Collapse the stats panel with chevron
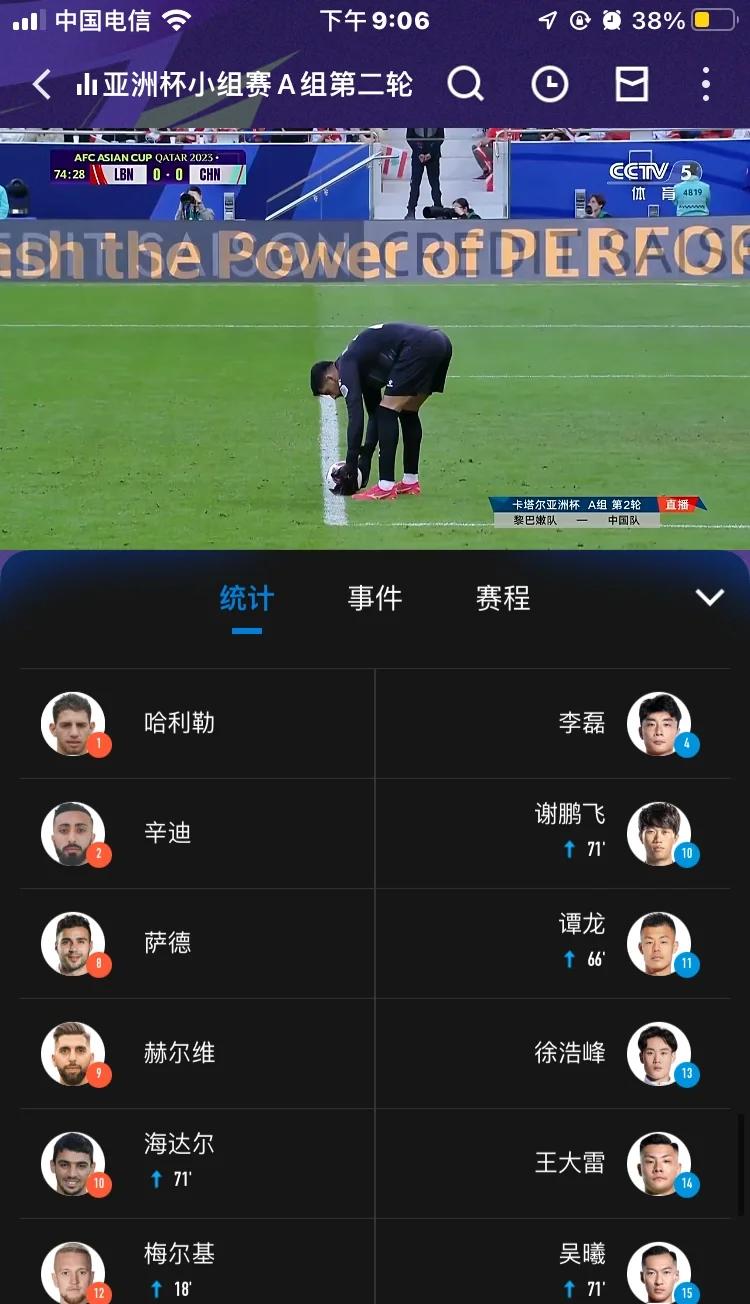The width and height of the screenshot is (750, 1304). [x=709, y=598]
